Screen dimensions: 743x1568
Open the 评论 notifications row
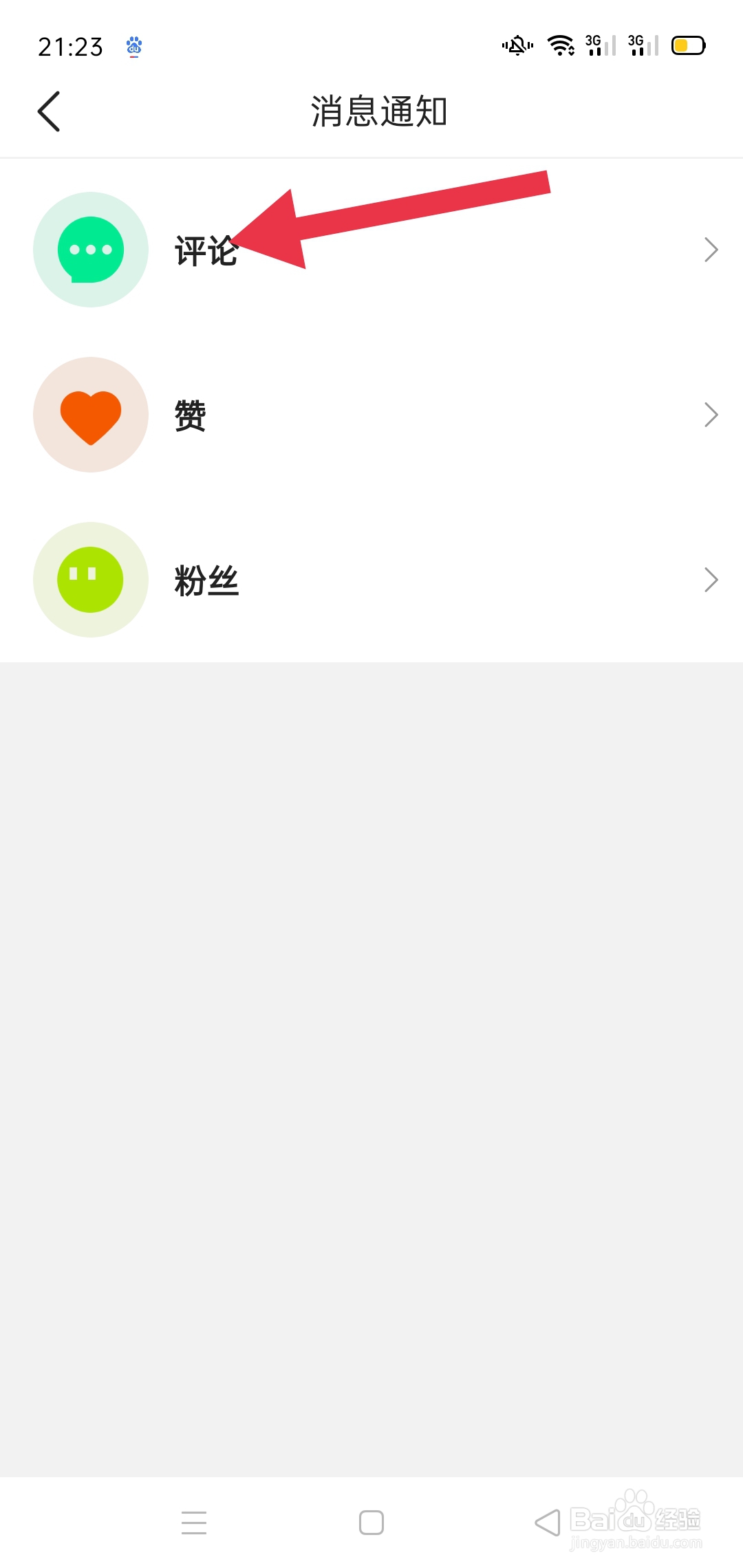click(371, 250)
